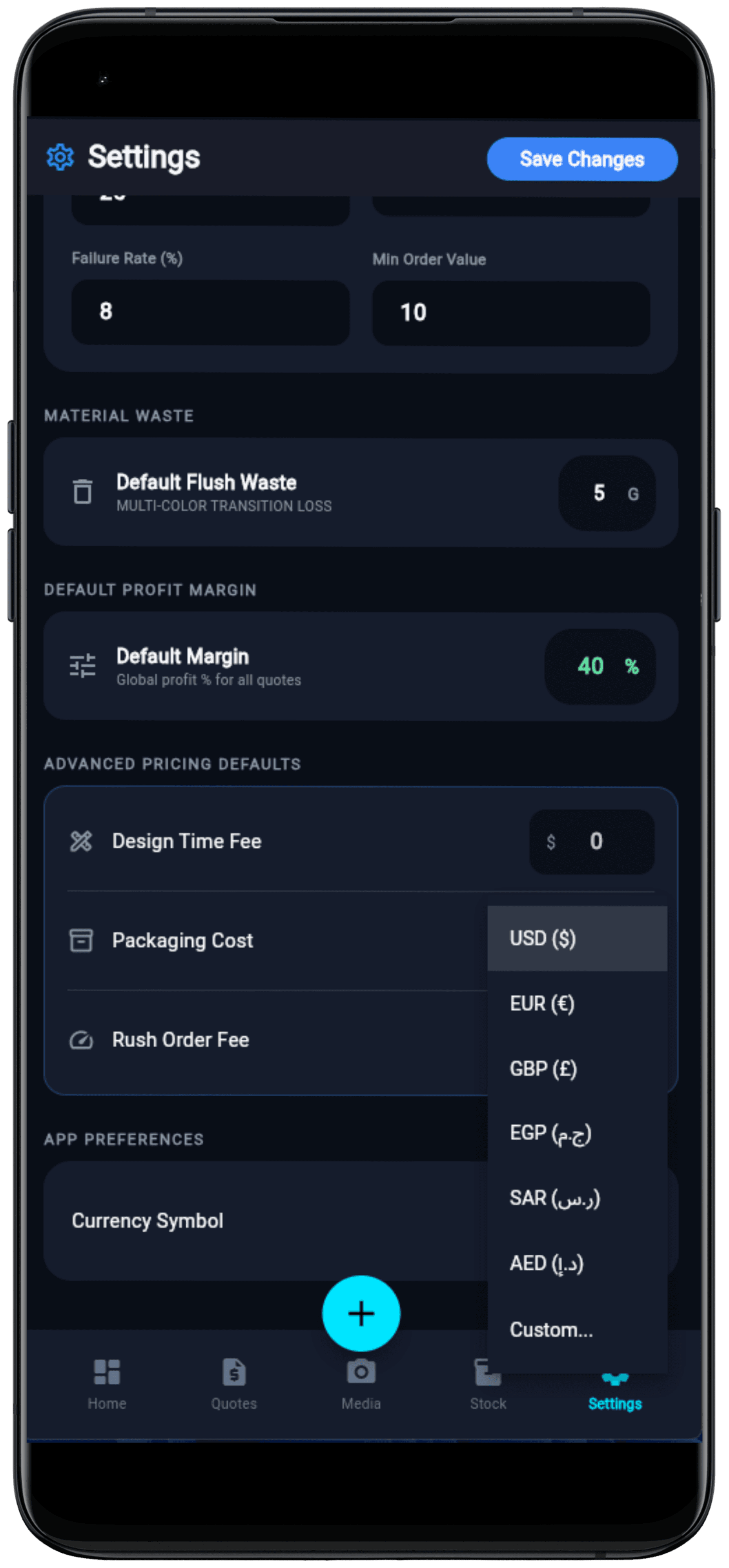This screenshot has height=1568, width=729.
Task: Tap the cyan plus floating action button
Action: click(x=361, y=1313)
